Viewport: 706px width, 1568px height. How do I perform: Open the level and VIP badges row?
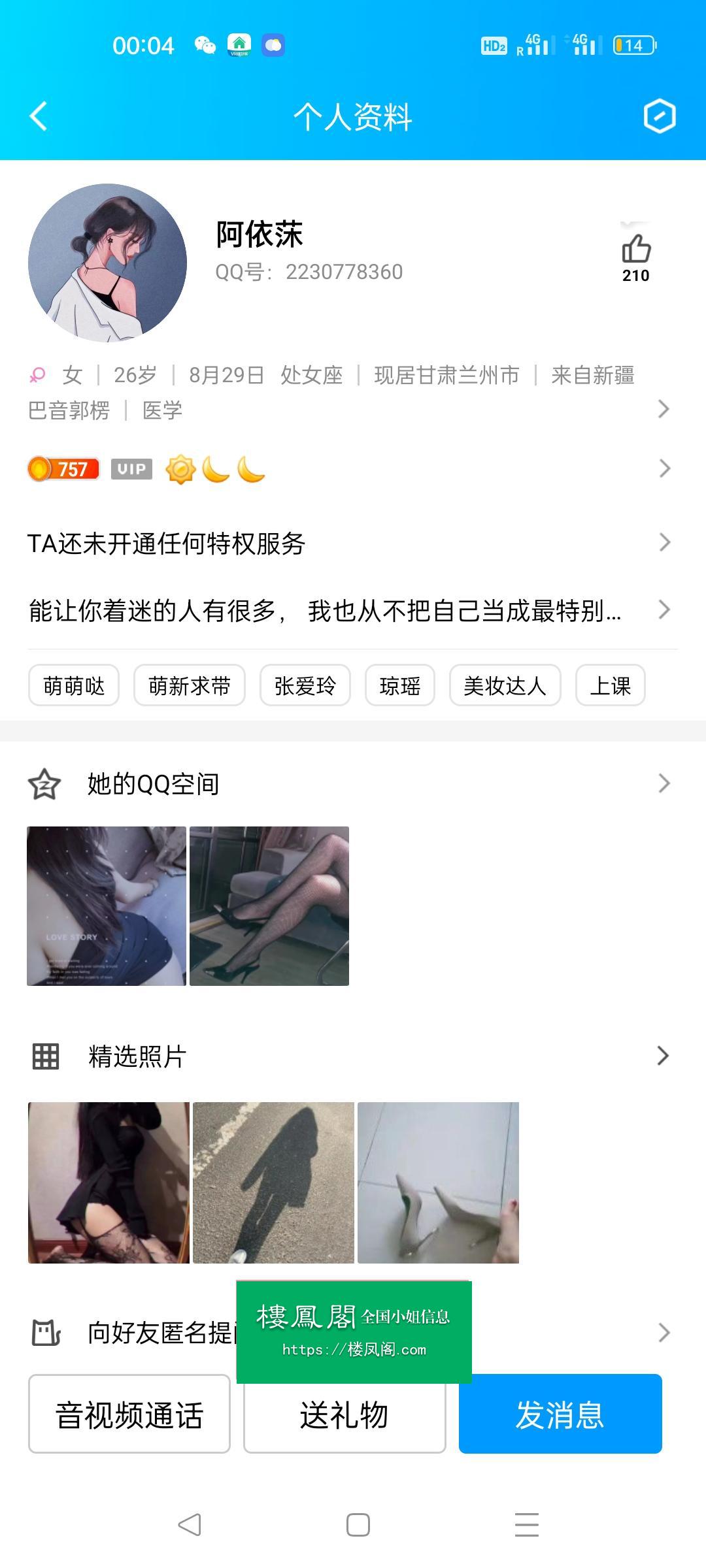[353, 469]
